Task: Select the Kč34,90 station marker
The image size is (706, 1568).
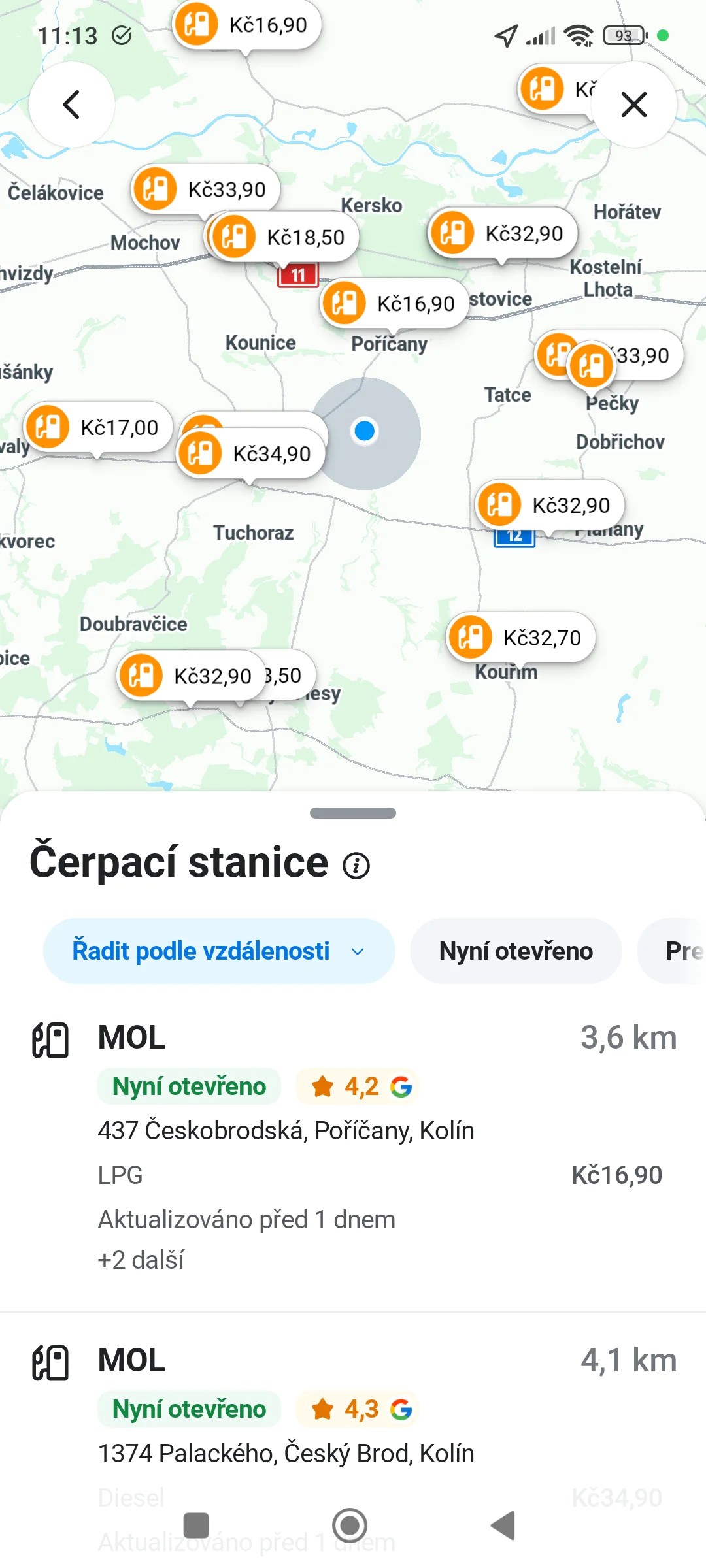Action: click(x=252, y=454)
